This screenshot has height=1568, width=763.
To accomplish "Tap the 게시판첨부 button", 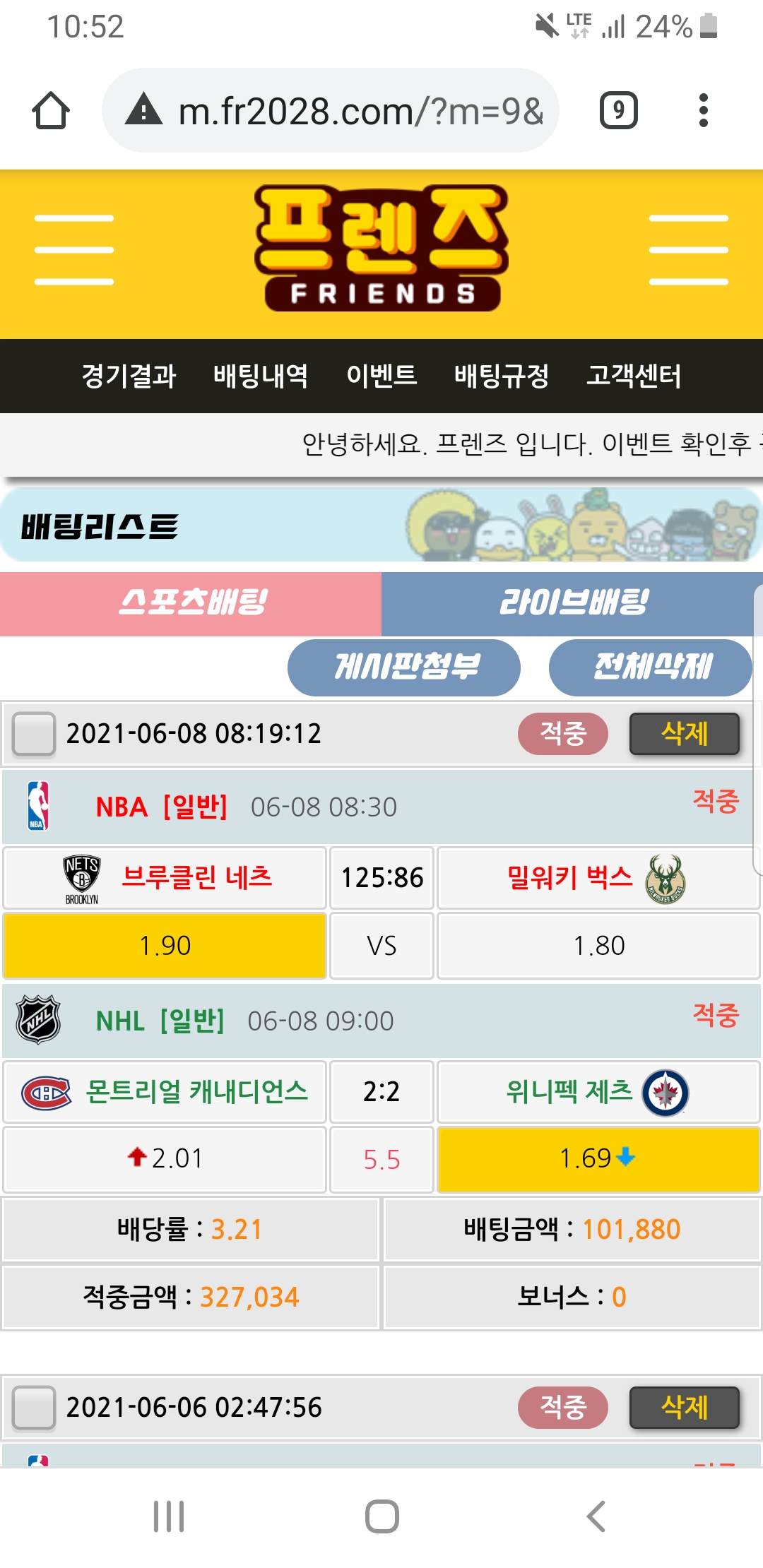I will pos(404,667).
